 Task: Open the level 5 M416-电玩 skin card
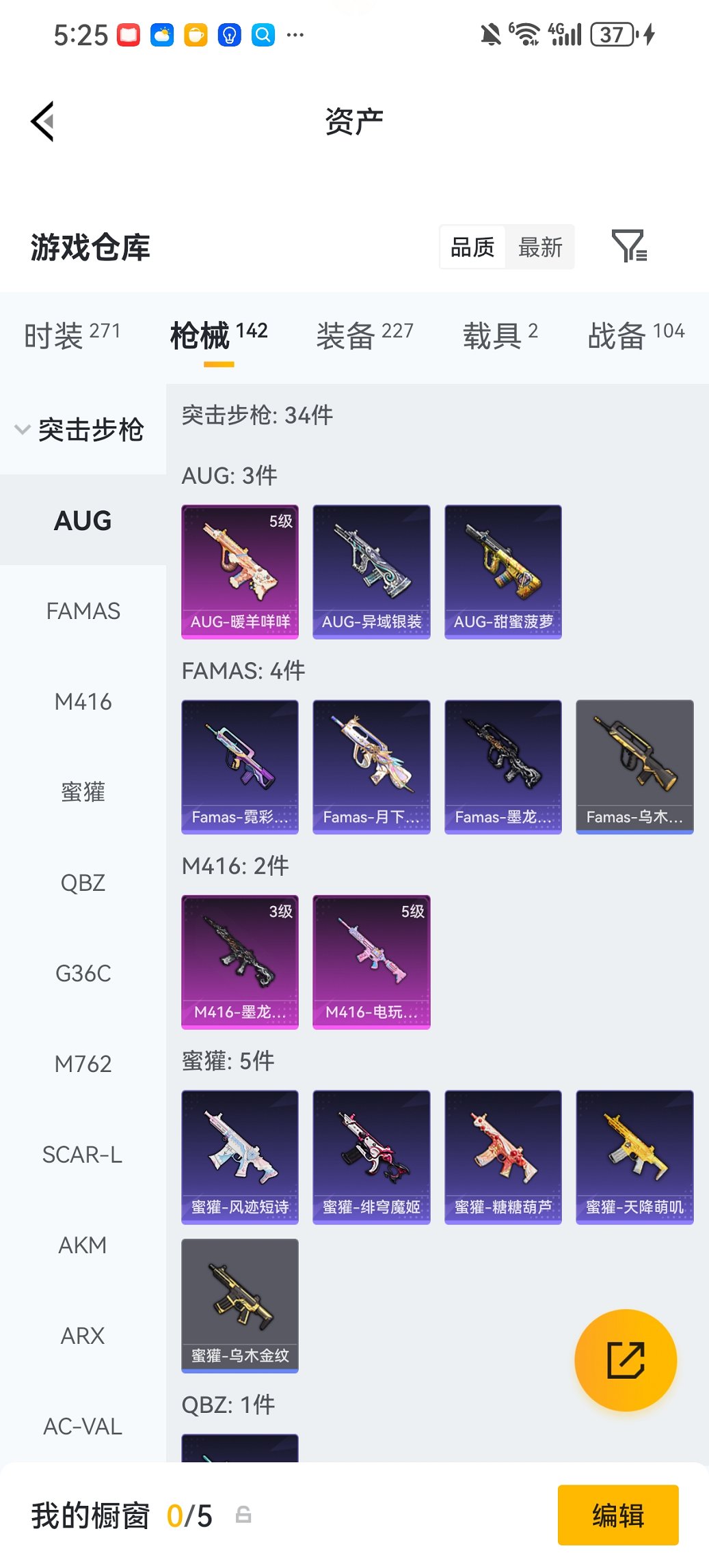coord(371,962)
